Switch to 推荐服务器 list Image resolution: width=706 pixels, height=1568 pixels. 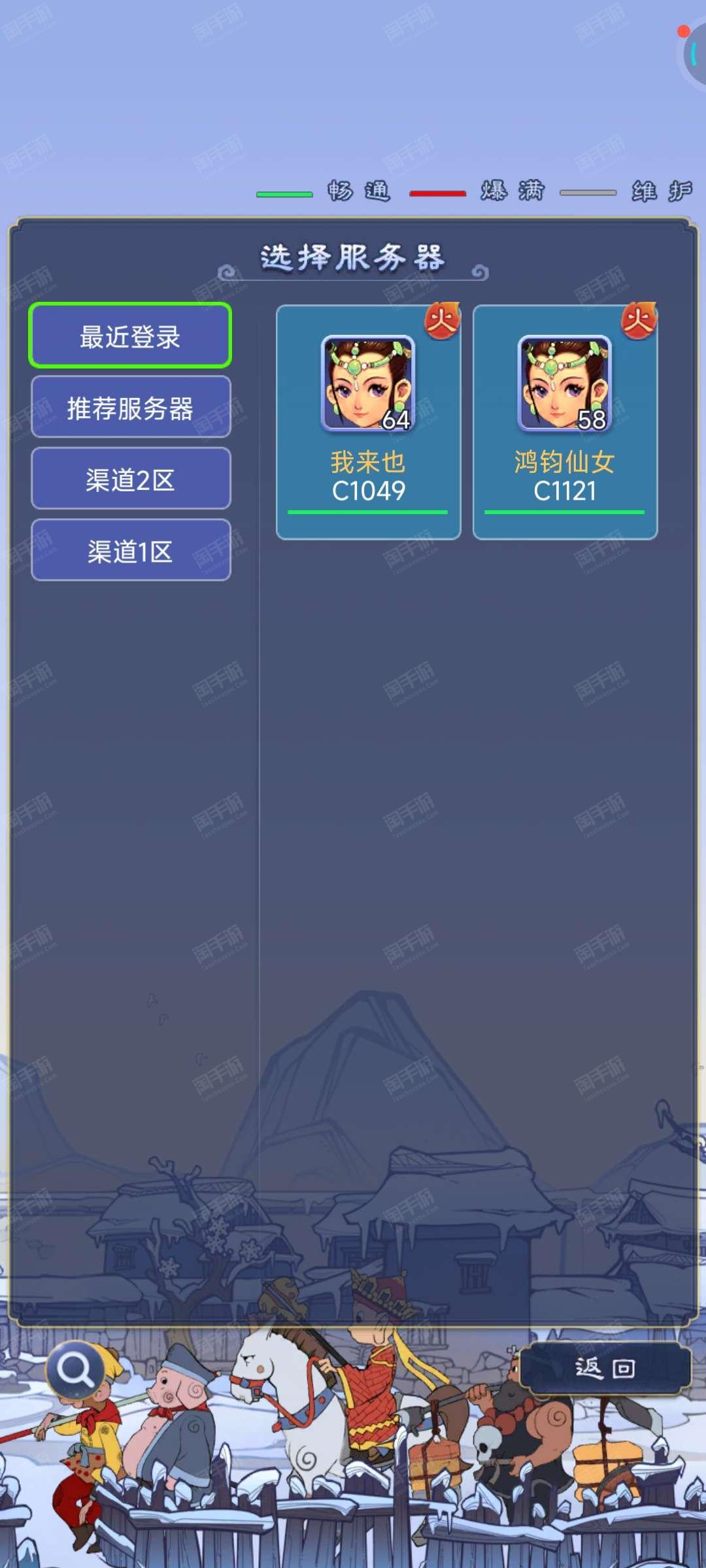coord(131,408)
